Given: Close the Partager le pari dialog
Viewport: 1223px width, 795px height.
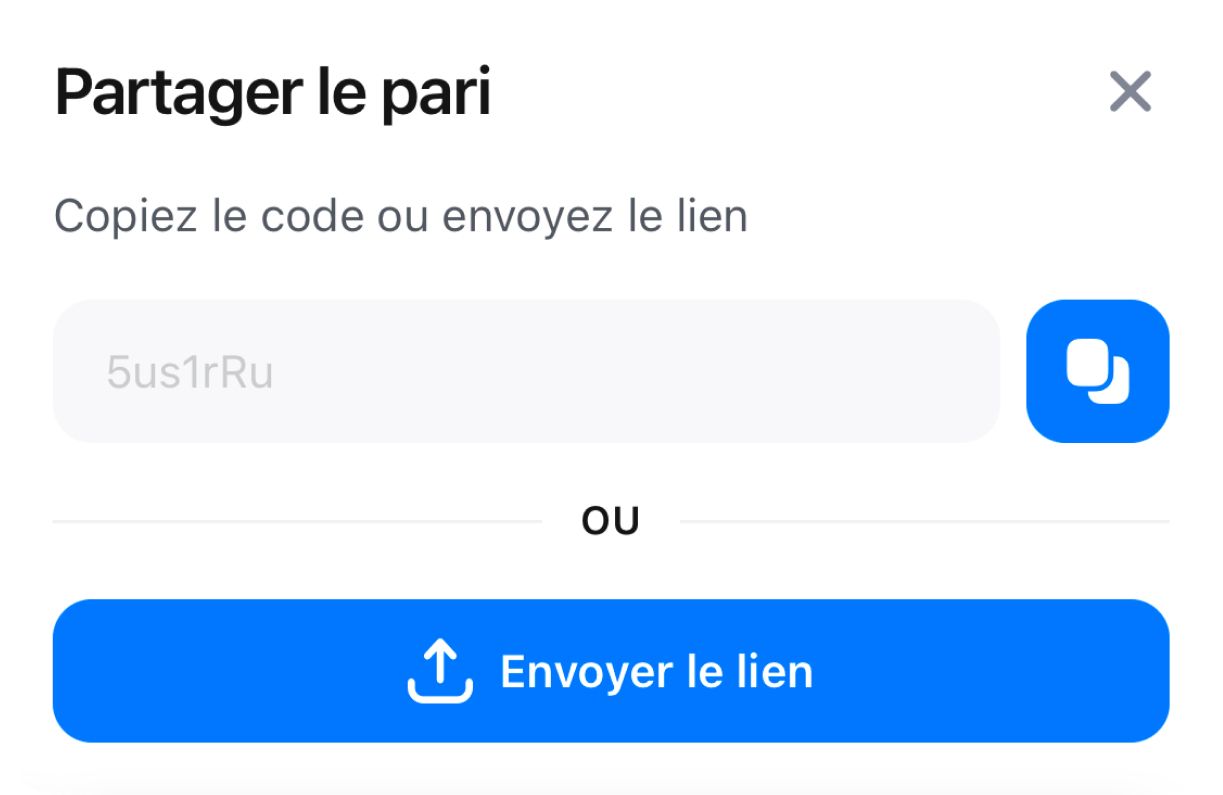Looking at the screenshot, I should (x=1130, y=92).
